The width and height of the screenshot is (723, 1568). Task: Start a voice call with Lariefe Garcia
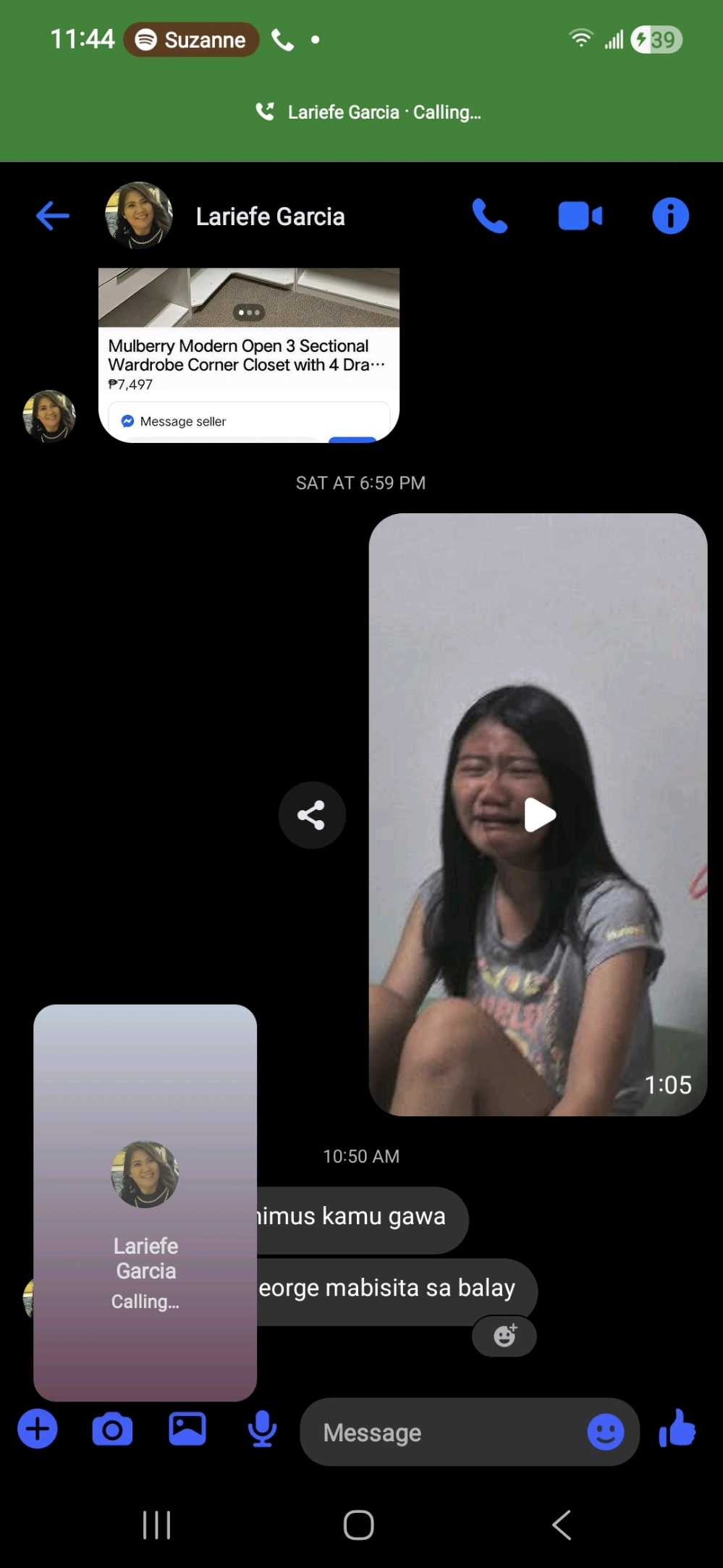coord(490,216)
